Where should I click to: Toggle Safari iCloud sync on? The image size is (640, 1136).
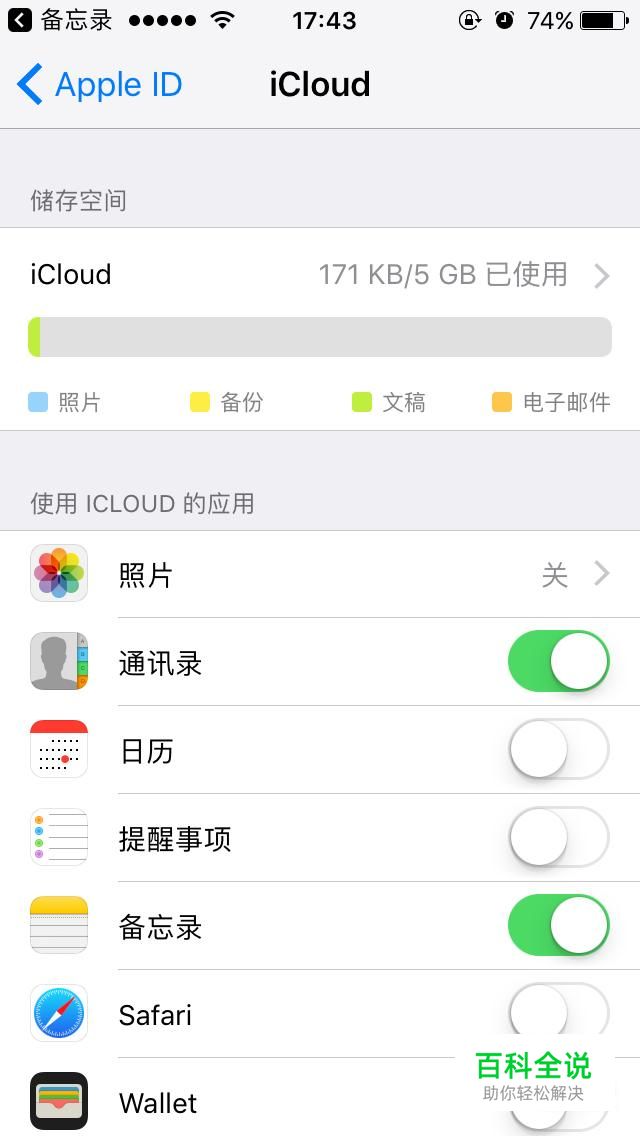[559, 1013]
